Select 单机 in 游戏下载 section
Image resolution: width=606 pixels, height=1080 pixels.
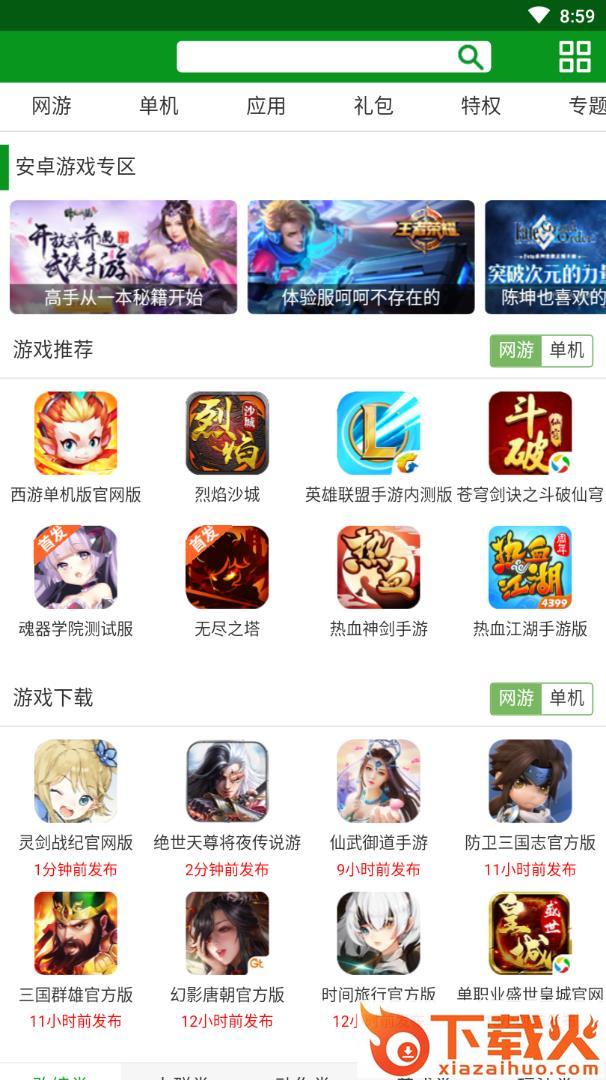pos(567,699)
